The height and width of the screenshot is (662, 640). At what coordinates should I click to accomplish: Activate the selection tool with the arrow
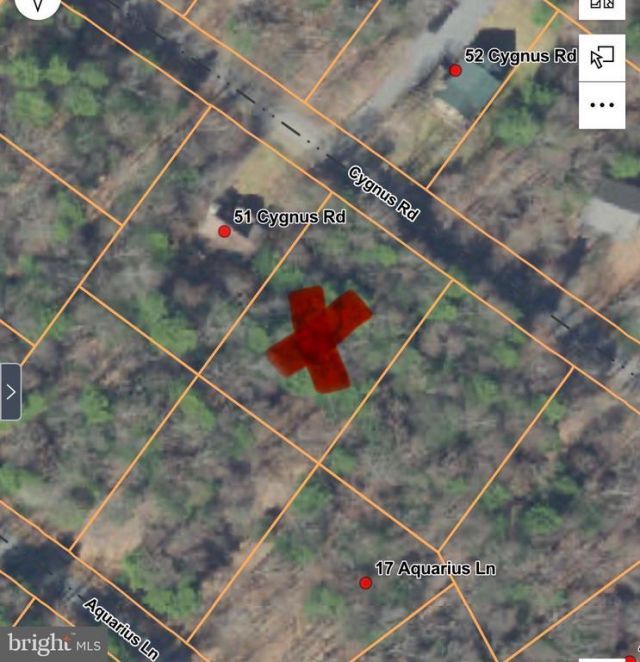tap(602, 57)
